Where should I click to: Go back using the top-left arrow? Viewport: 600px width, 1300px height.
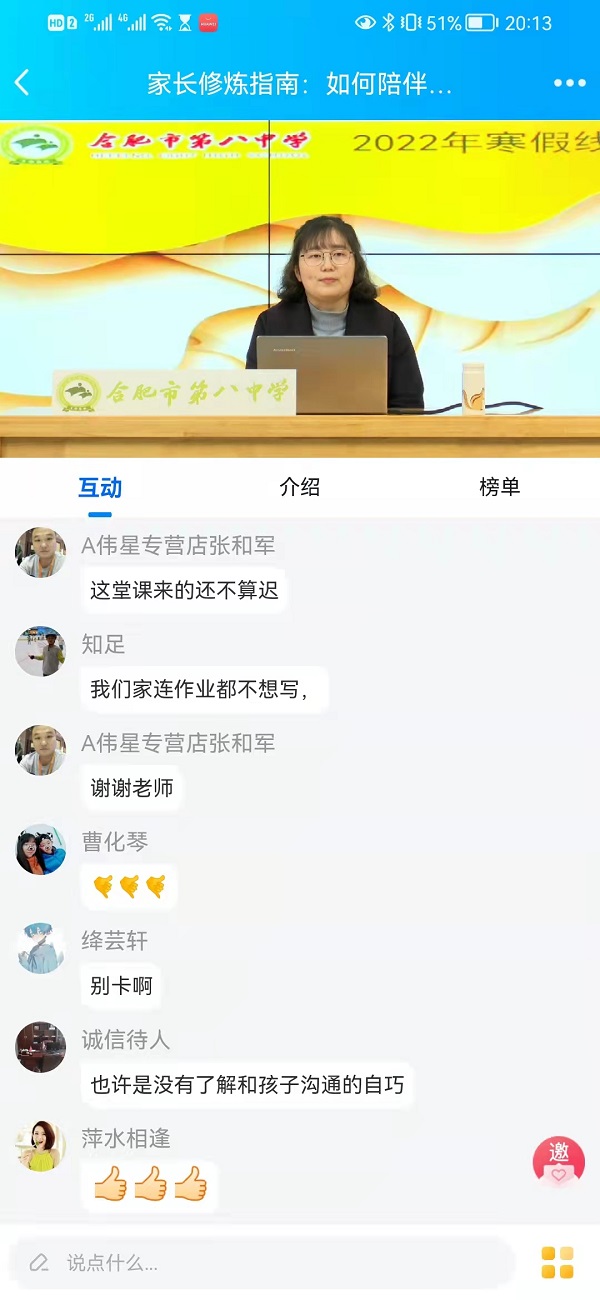[x=23, y=83]
